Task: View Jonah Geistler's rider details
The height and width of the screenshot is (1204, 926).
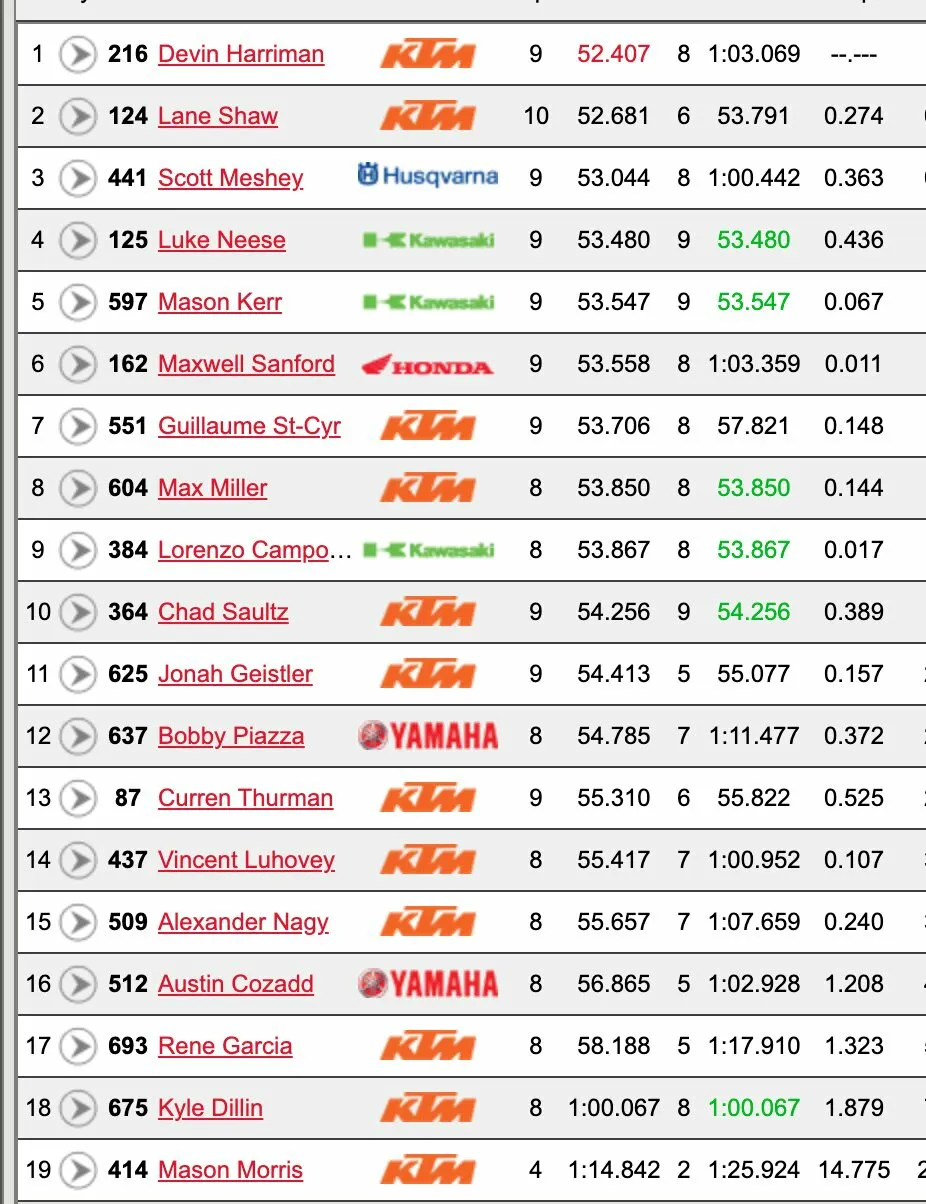Action: 235,674
